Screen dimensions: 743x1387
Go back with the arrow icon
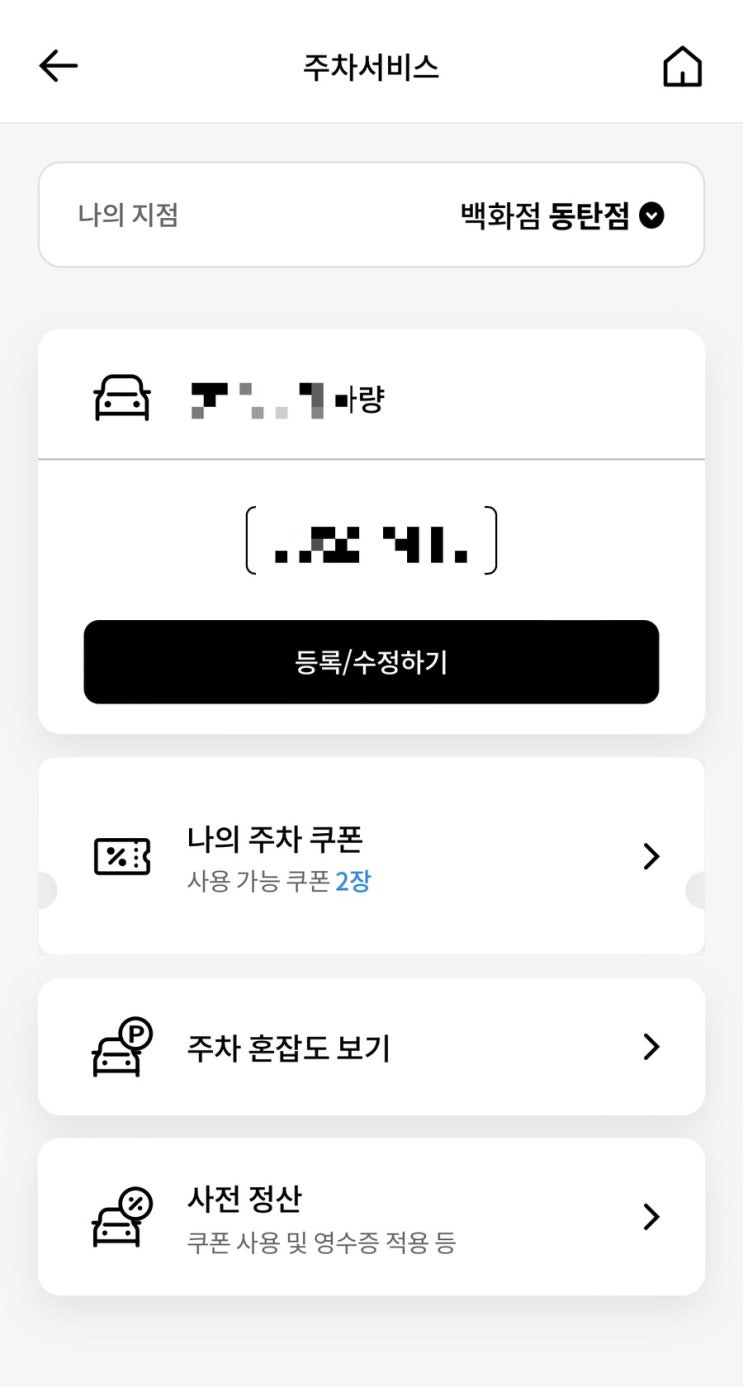tap(58, 66)
